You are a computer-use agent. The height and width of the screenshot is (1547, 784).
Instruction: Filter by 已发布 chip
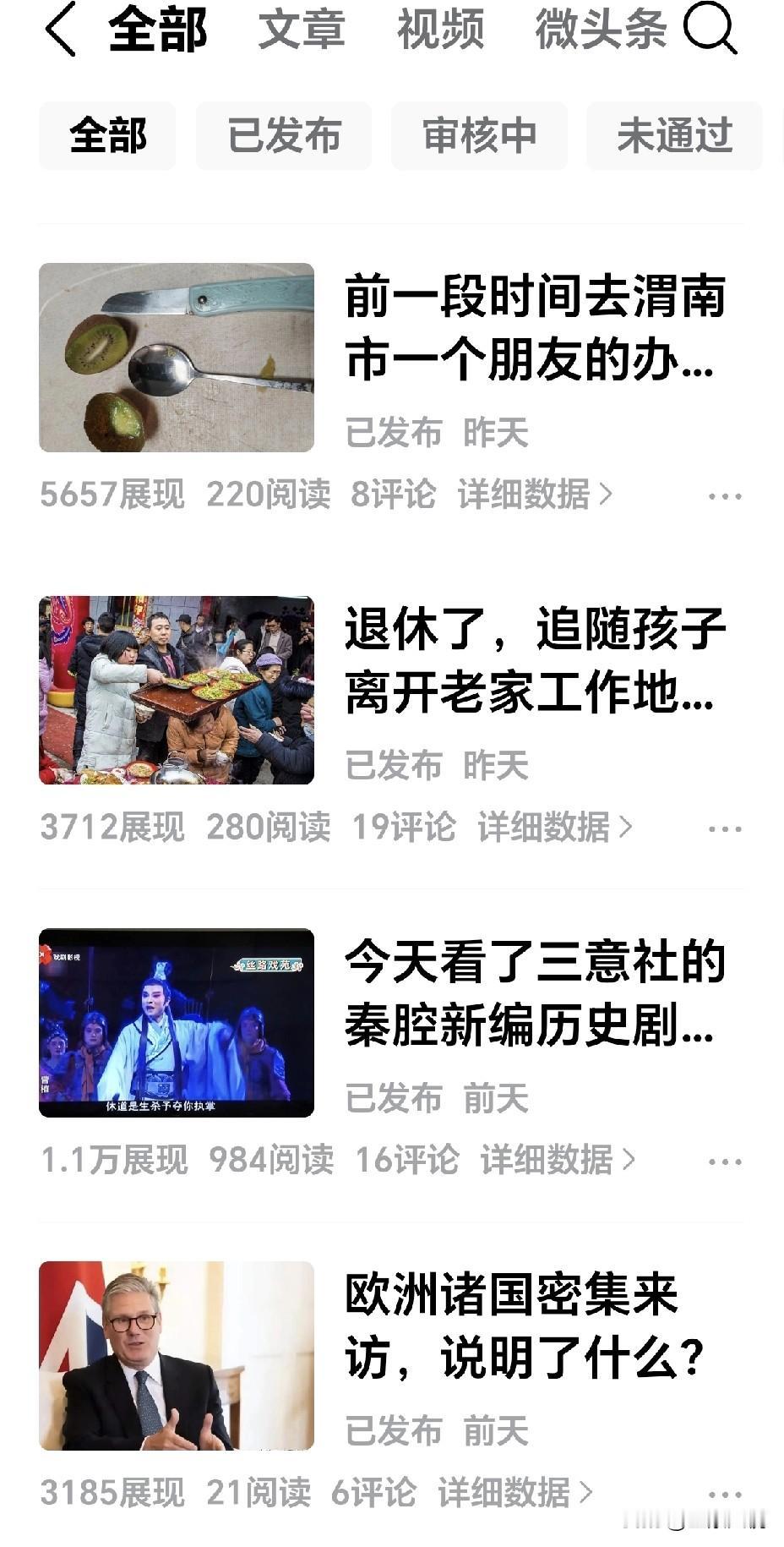284,135
